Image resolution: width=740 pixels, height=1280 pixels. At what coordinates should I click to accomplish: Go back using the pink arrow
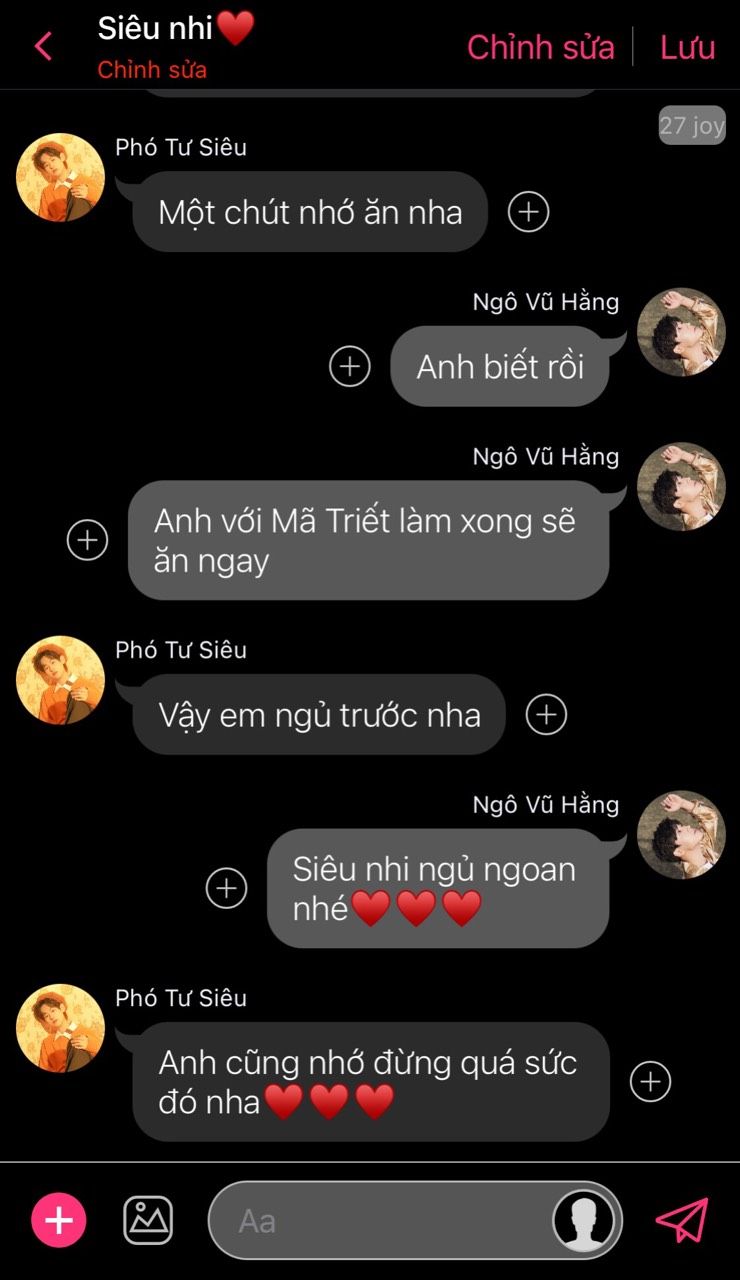pos(43,46)
